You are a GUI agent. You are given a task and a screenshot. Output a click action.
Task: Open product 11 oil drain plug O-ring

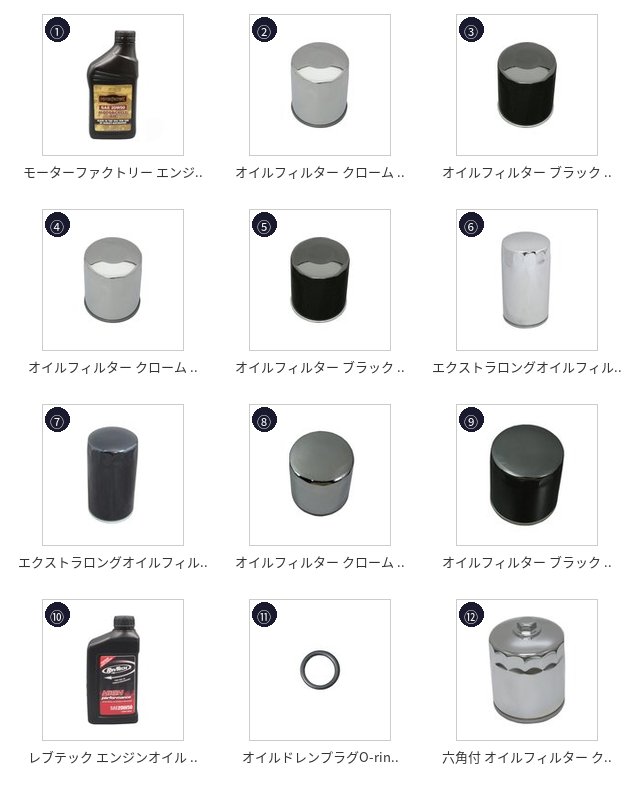(320, 670)
